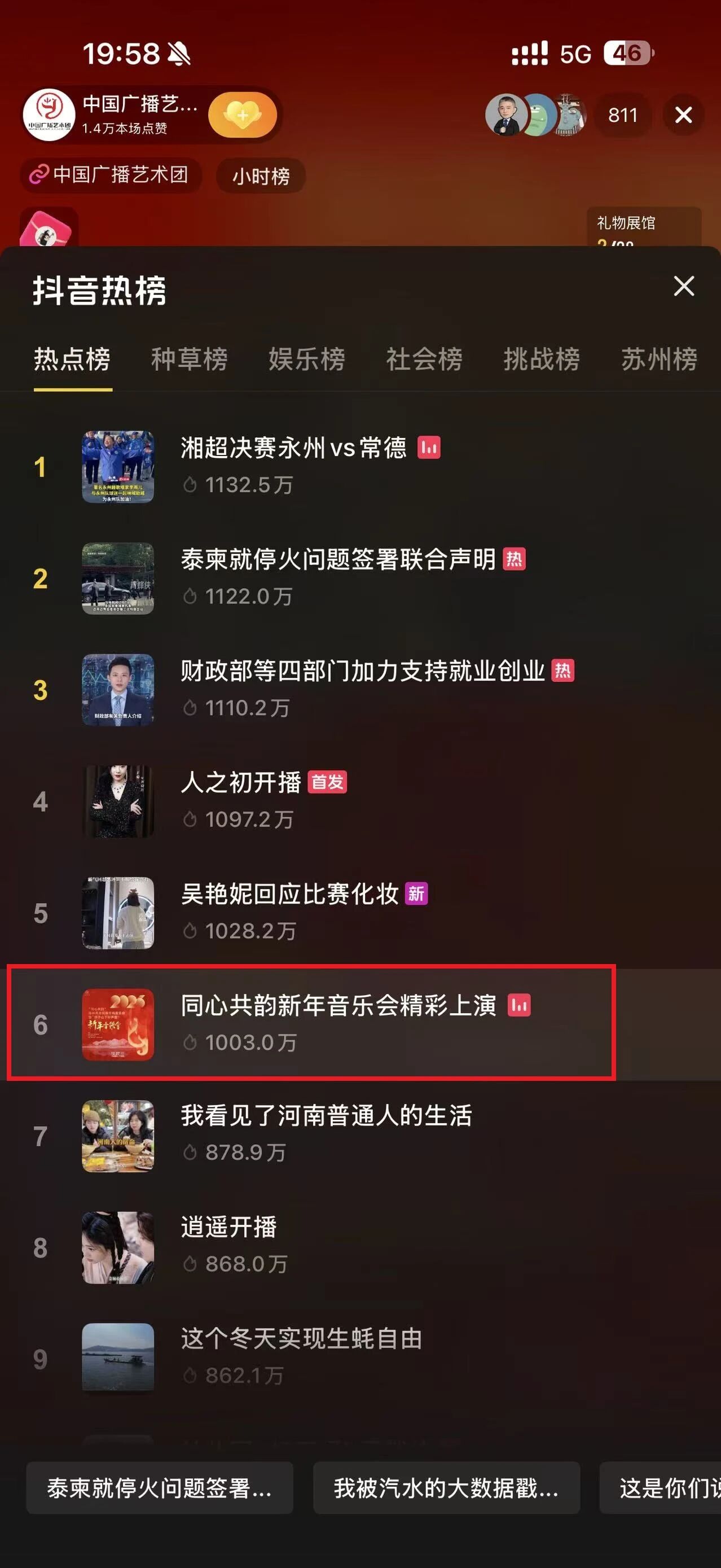
Task: Open the 811 viewers list
Action: [622, 115]
